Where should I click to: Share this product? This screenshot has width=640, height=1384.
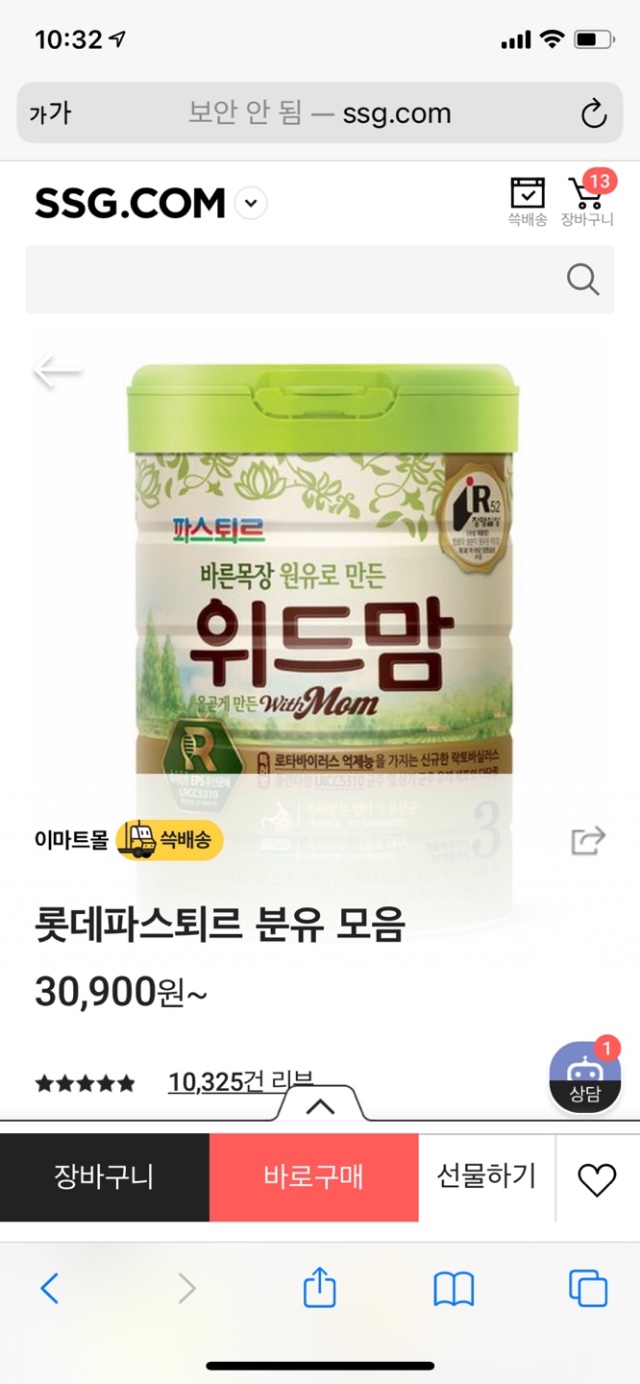[588, 840]
